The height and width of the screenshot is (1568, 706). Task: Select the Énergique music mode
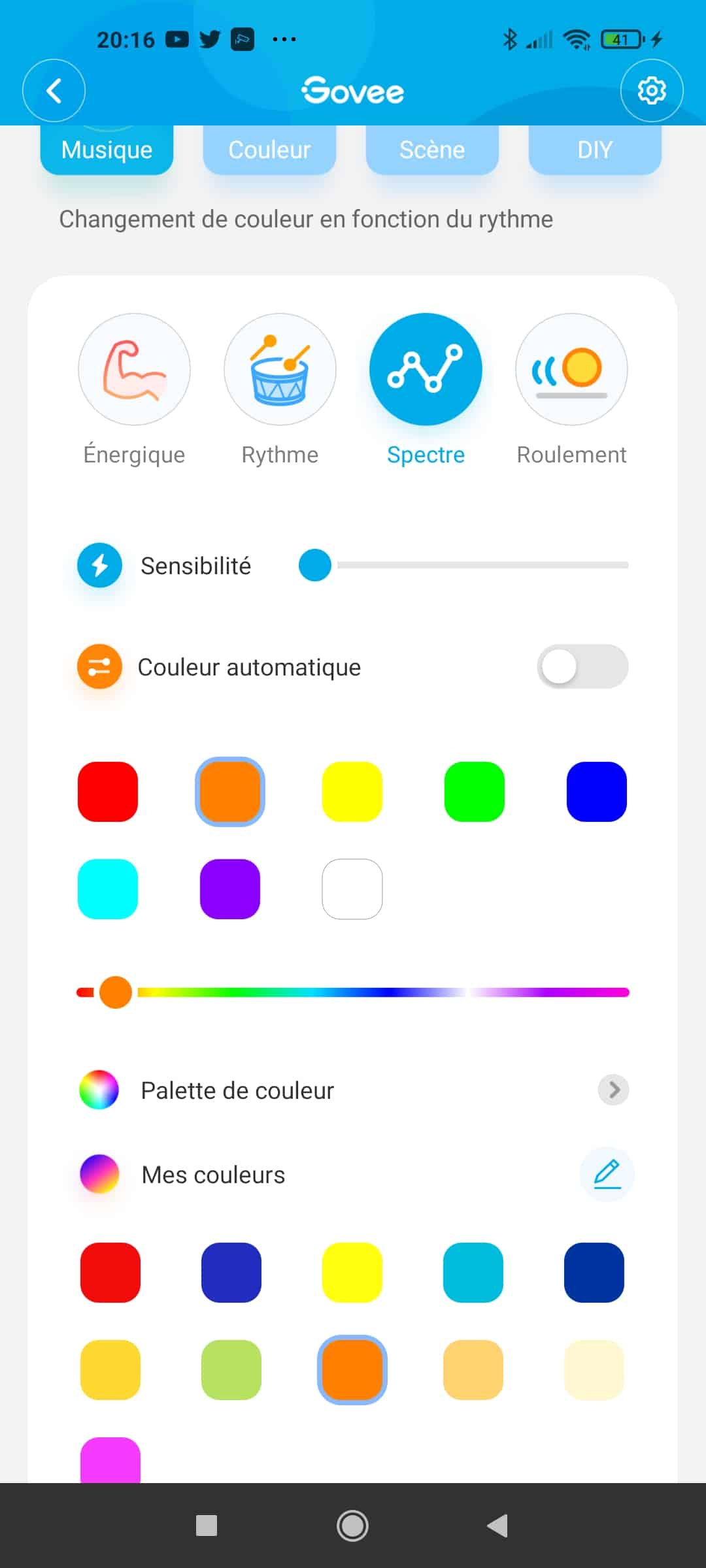(134, 369)
